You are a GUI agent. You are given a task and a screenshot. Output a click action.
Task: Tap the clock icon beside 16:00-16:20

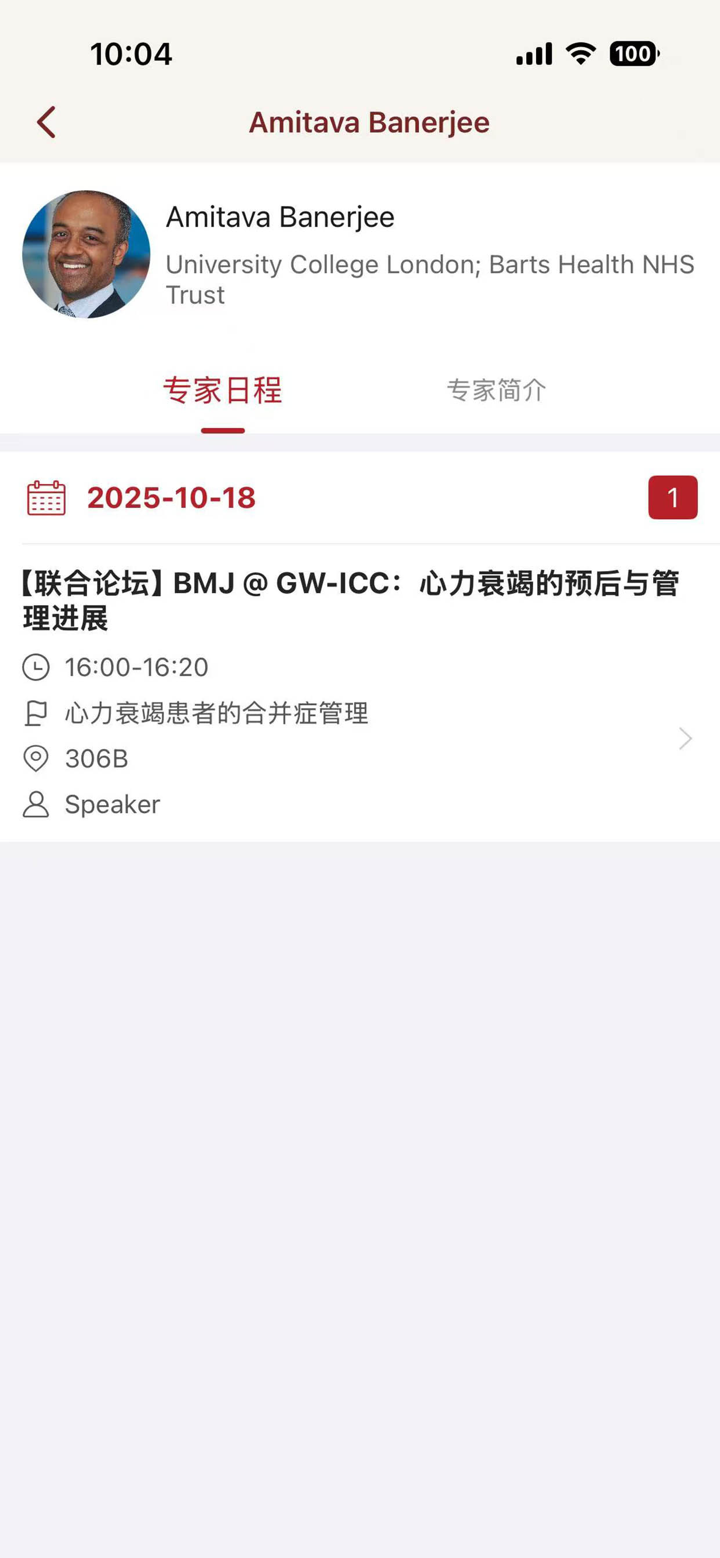(36, 667)
